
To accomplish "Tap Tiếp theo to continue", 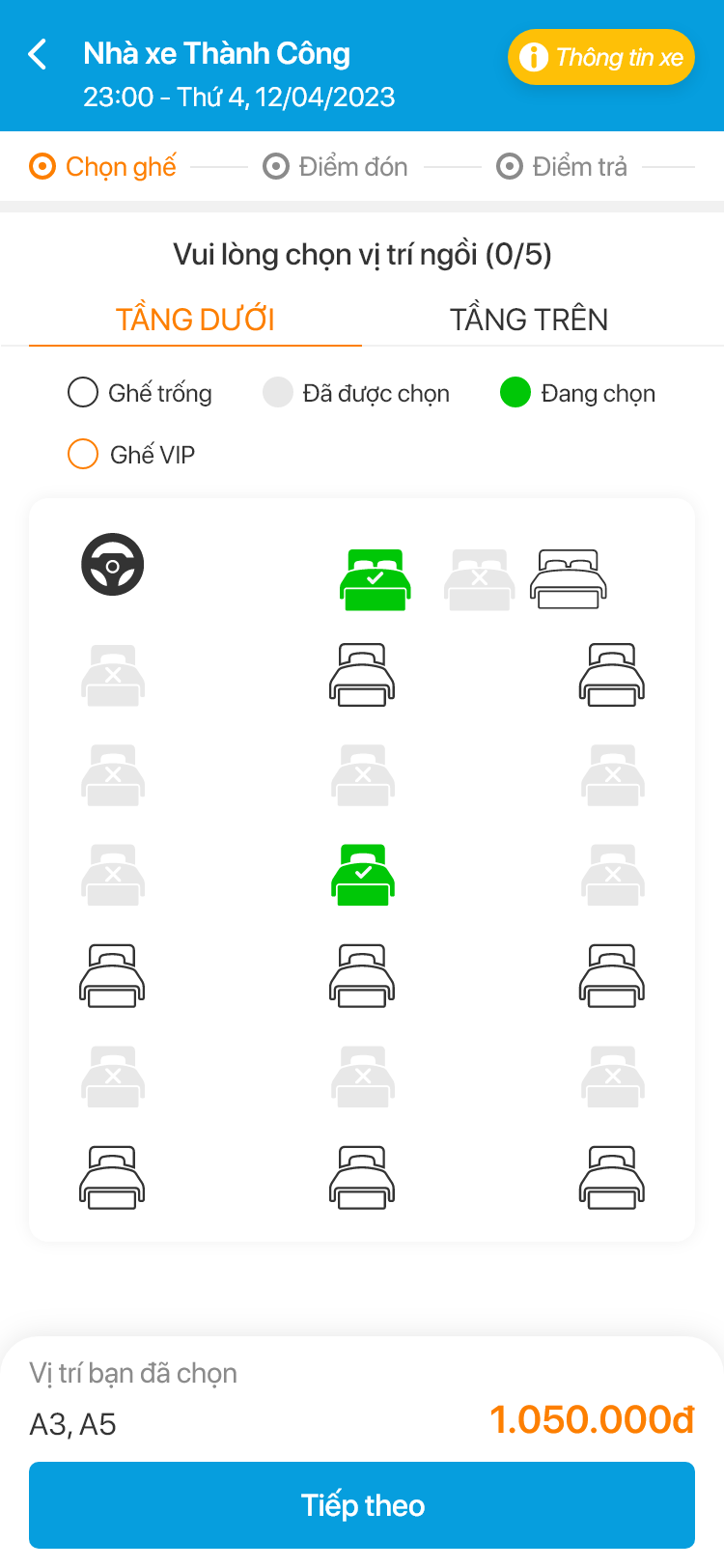I will (362, 1505).
